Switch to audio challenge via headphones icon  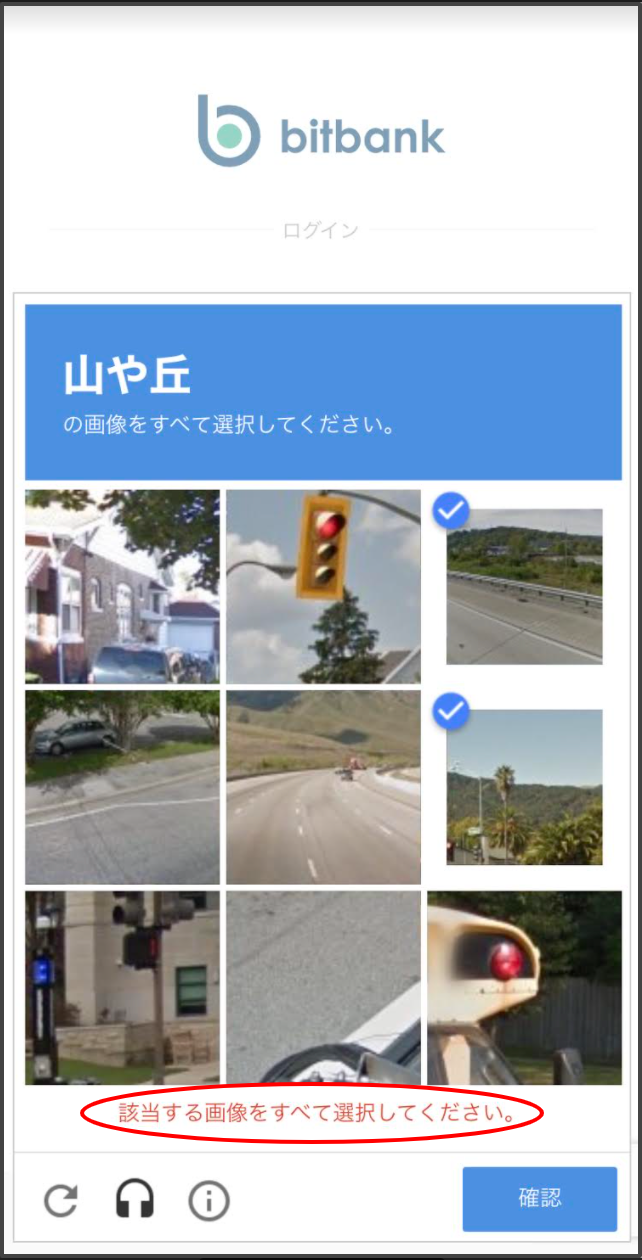135,1199
